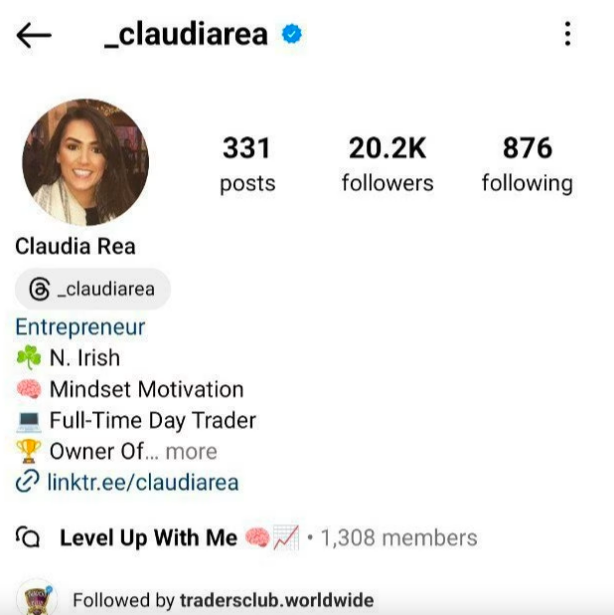Open the _claudiarea Threads badge
This screenshot has width=614, height=615.
[93, 290]
